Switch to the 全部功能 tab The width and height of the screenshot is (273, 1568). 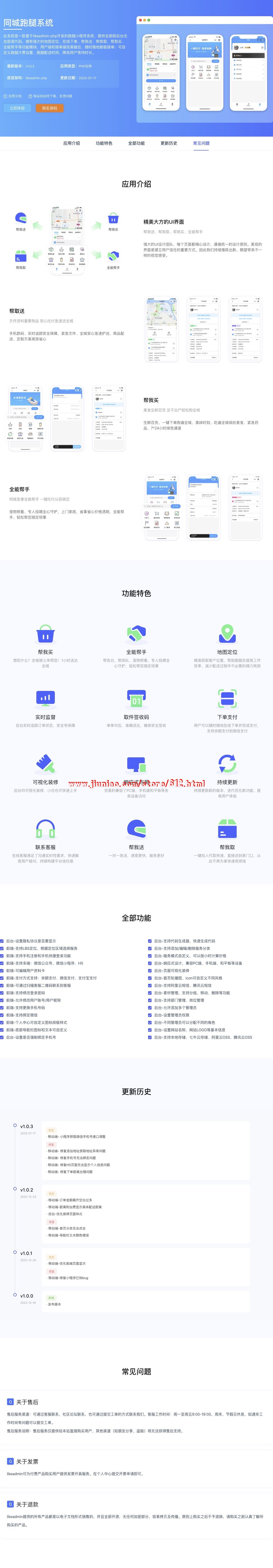point(136,144)
